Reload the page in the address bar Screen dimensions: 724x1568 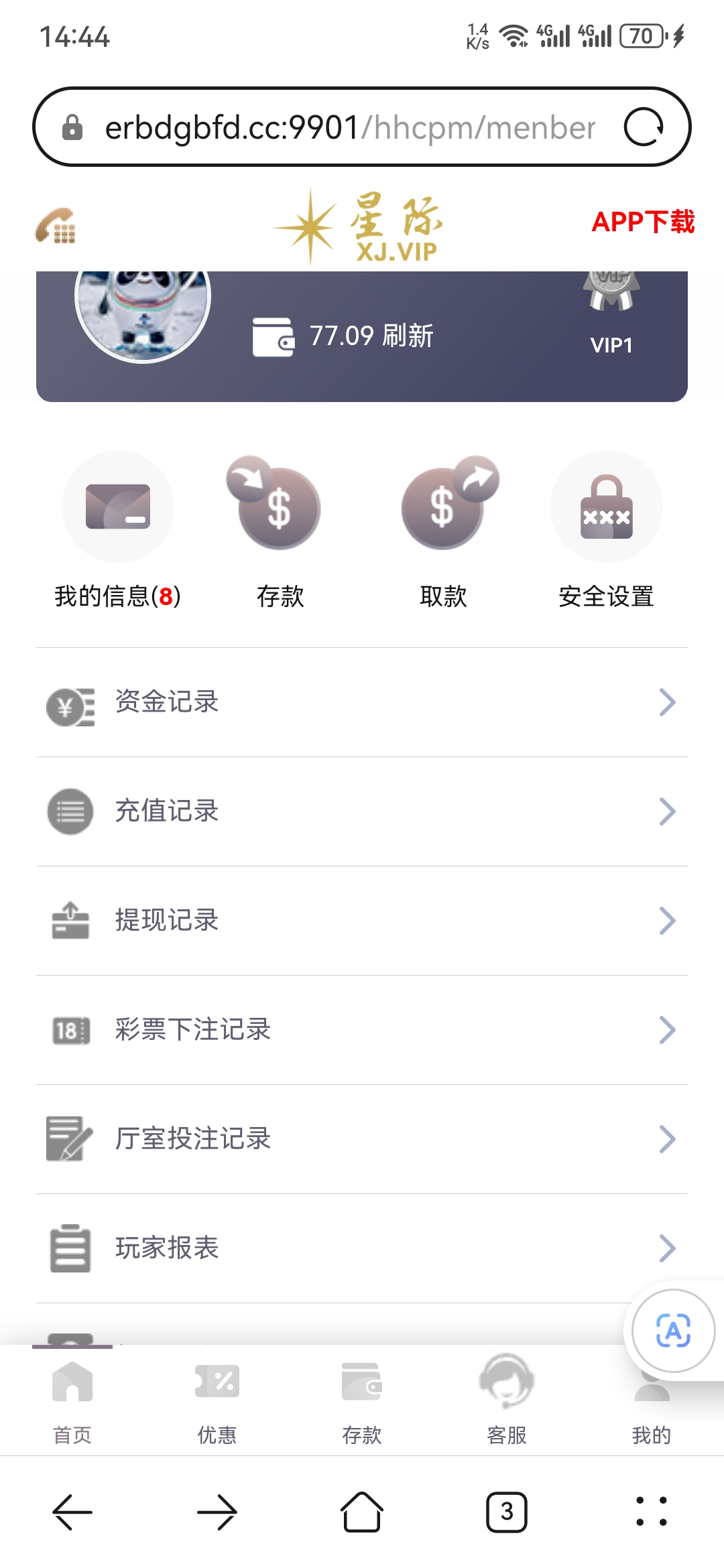point(644,127)
